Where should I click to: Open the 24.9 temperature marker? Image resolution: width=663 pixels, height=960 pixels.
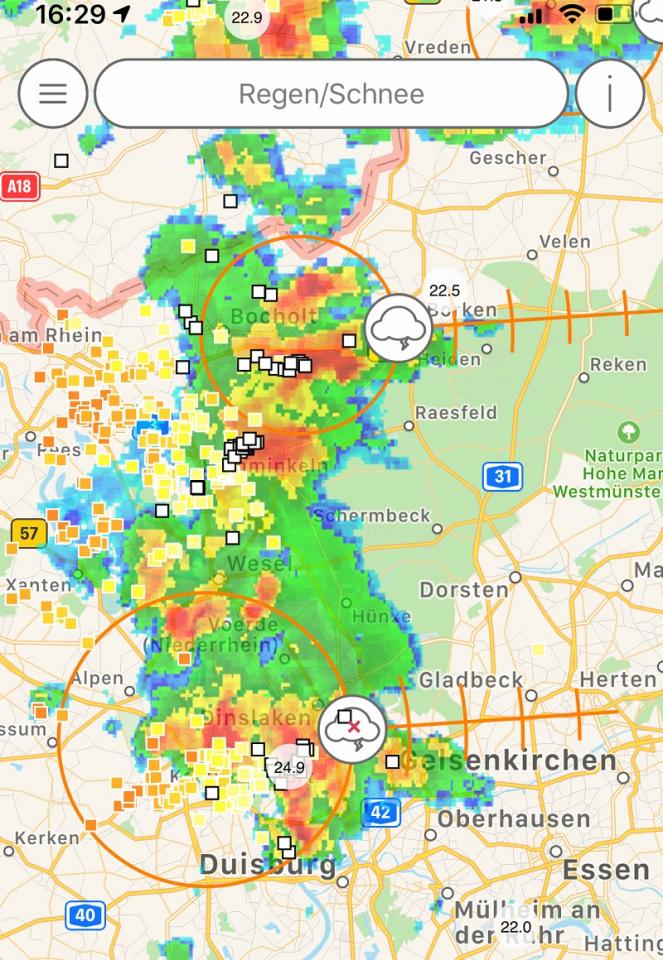(289, 768)
